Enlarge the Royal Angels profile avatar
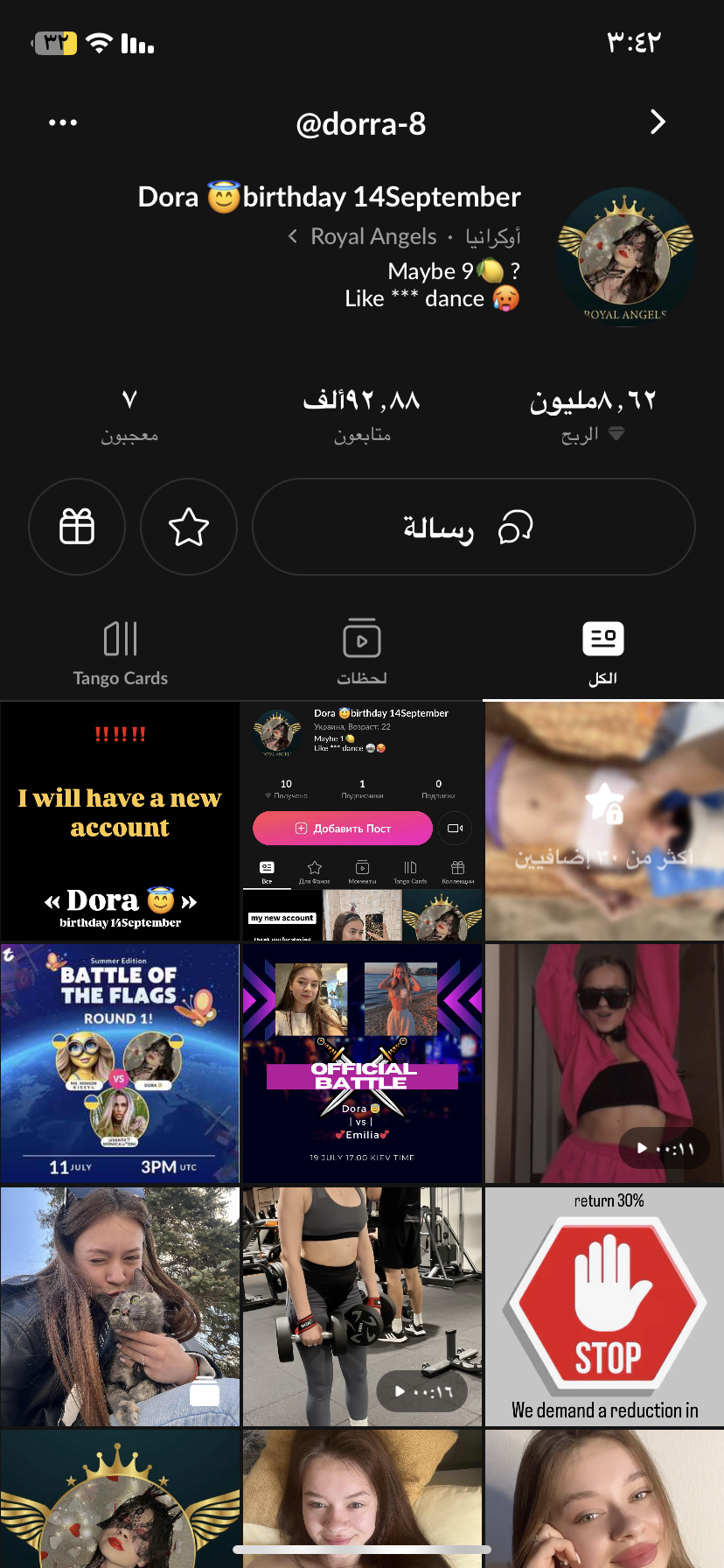The width and height of the screenshot is (724, 1568). [x=625, y=258]
